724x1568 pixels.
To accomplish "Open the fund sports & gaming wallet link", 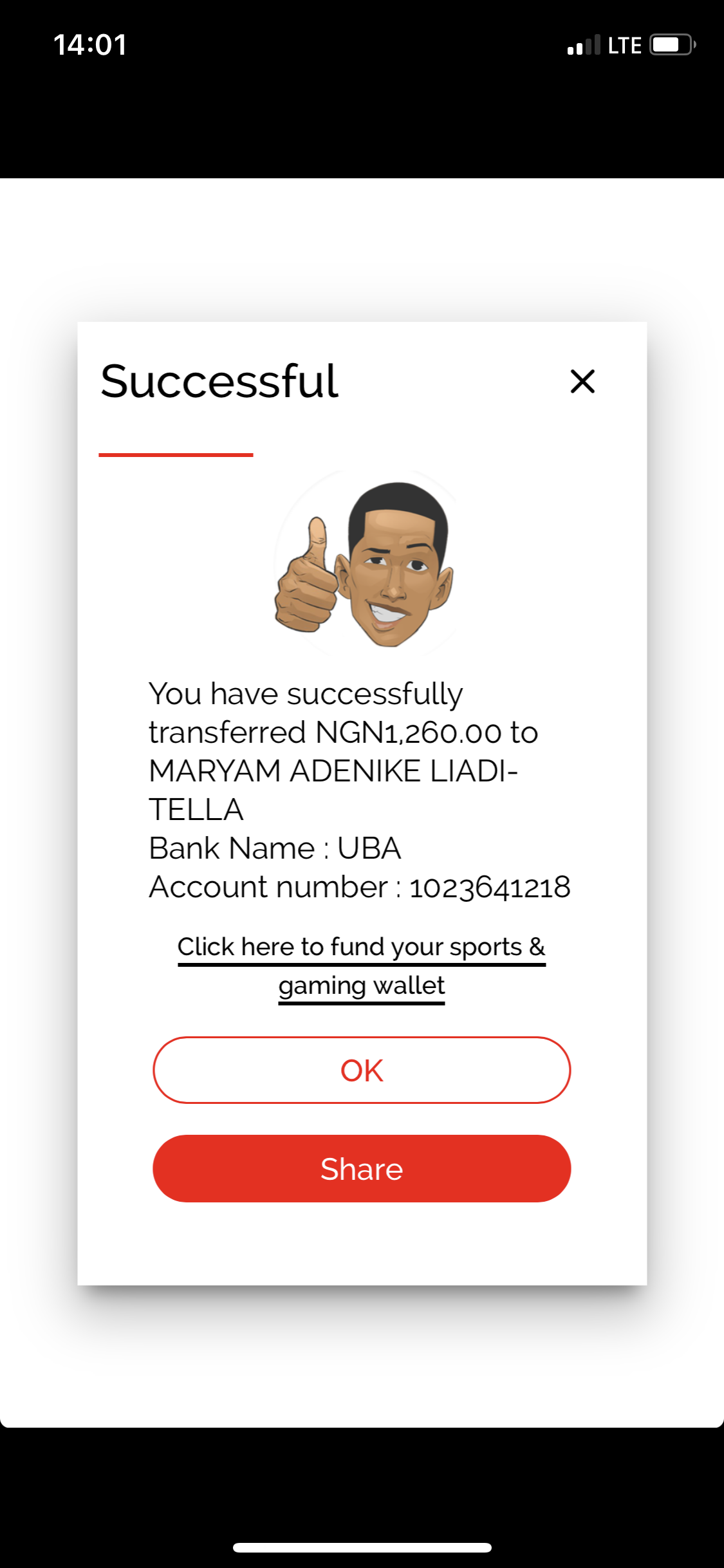I will [x=362, y=966].
